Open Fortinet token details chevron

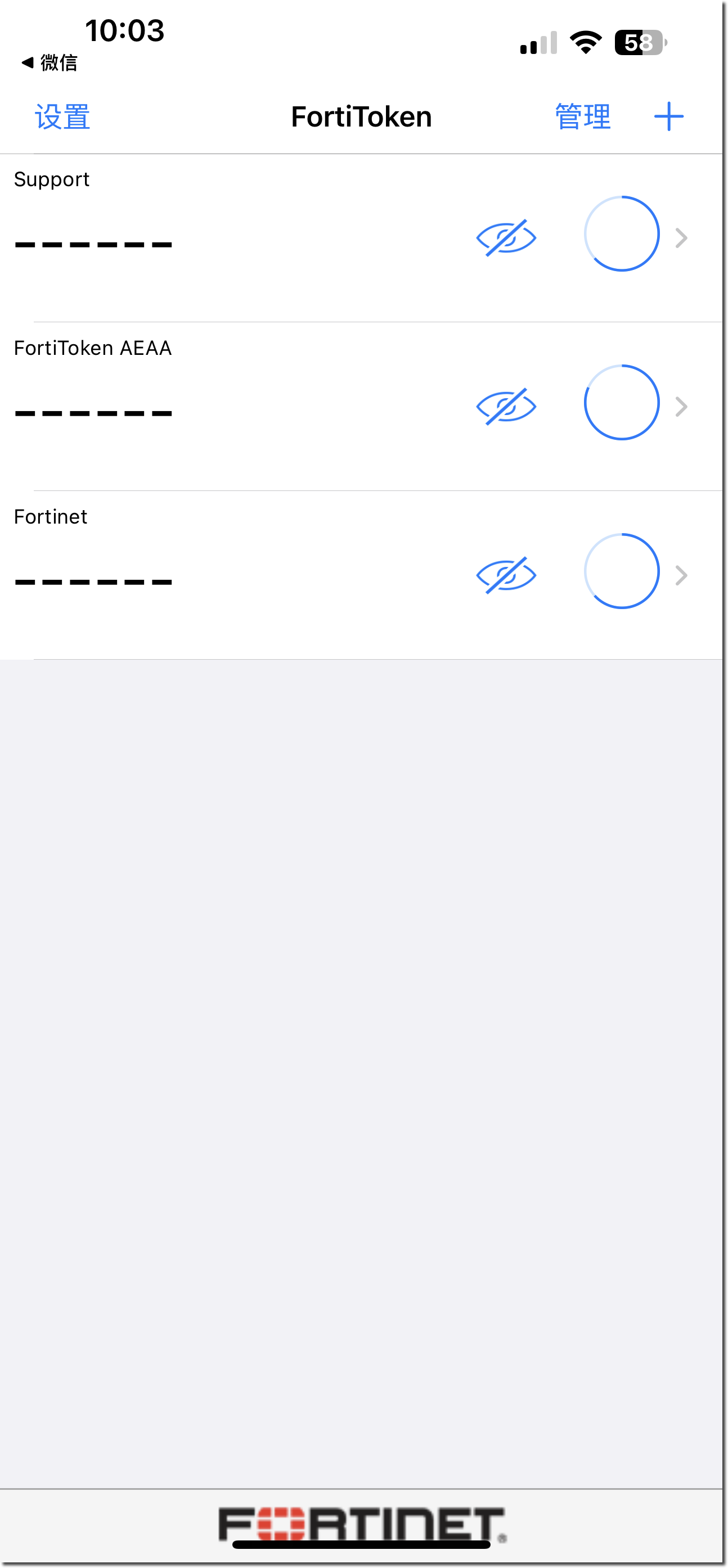tap(681, 575)
